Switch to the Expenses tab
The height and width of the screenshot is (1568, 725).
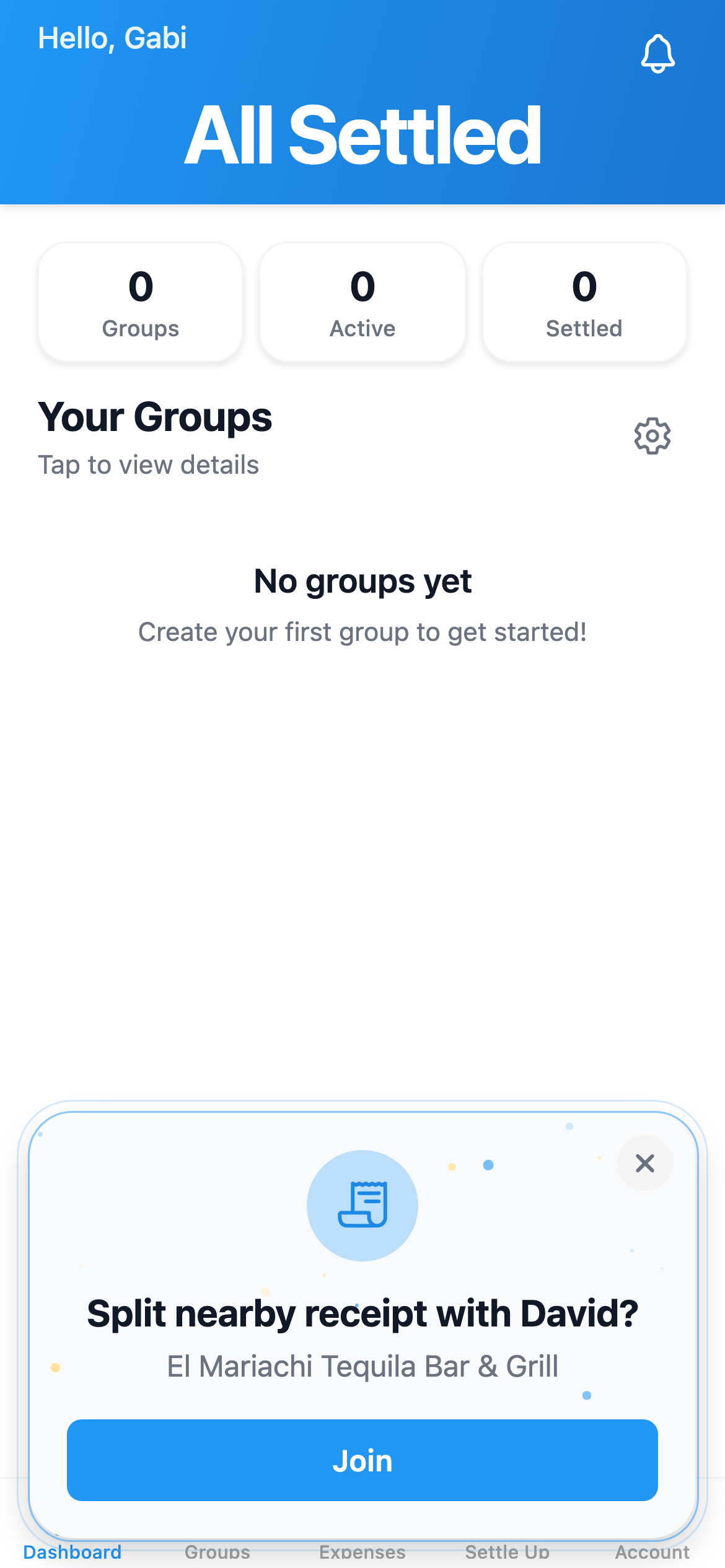[362, 1553]
